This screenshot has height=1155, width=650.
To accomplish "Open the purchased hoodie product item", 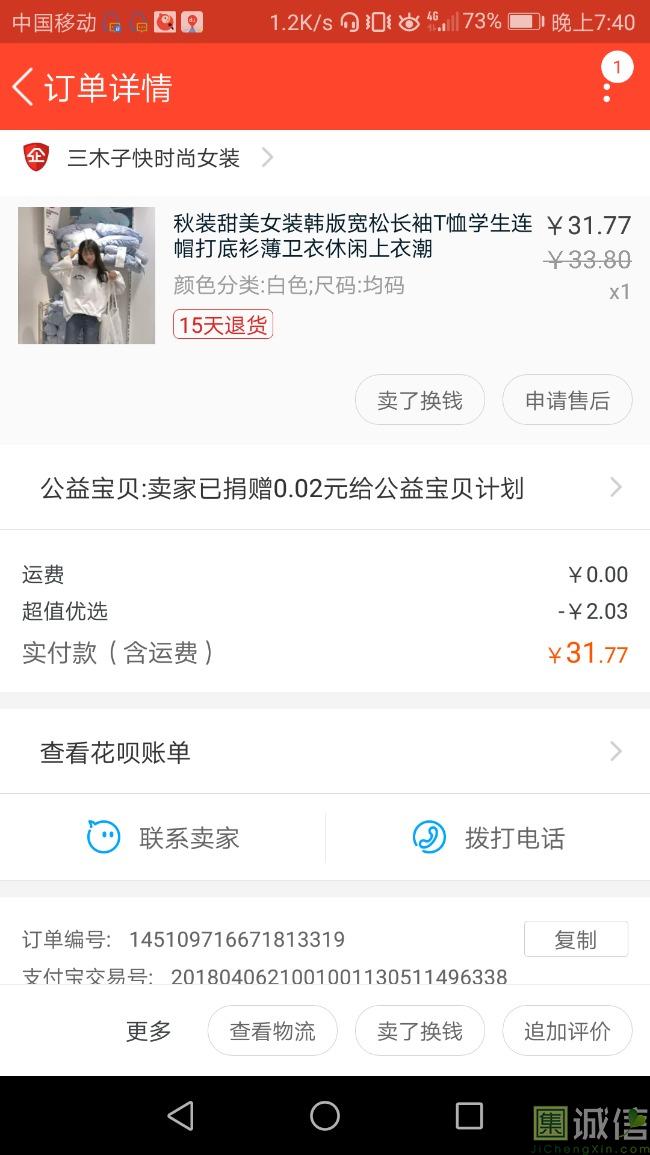I will pos(324,275).
